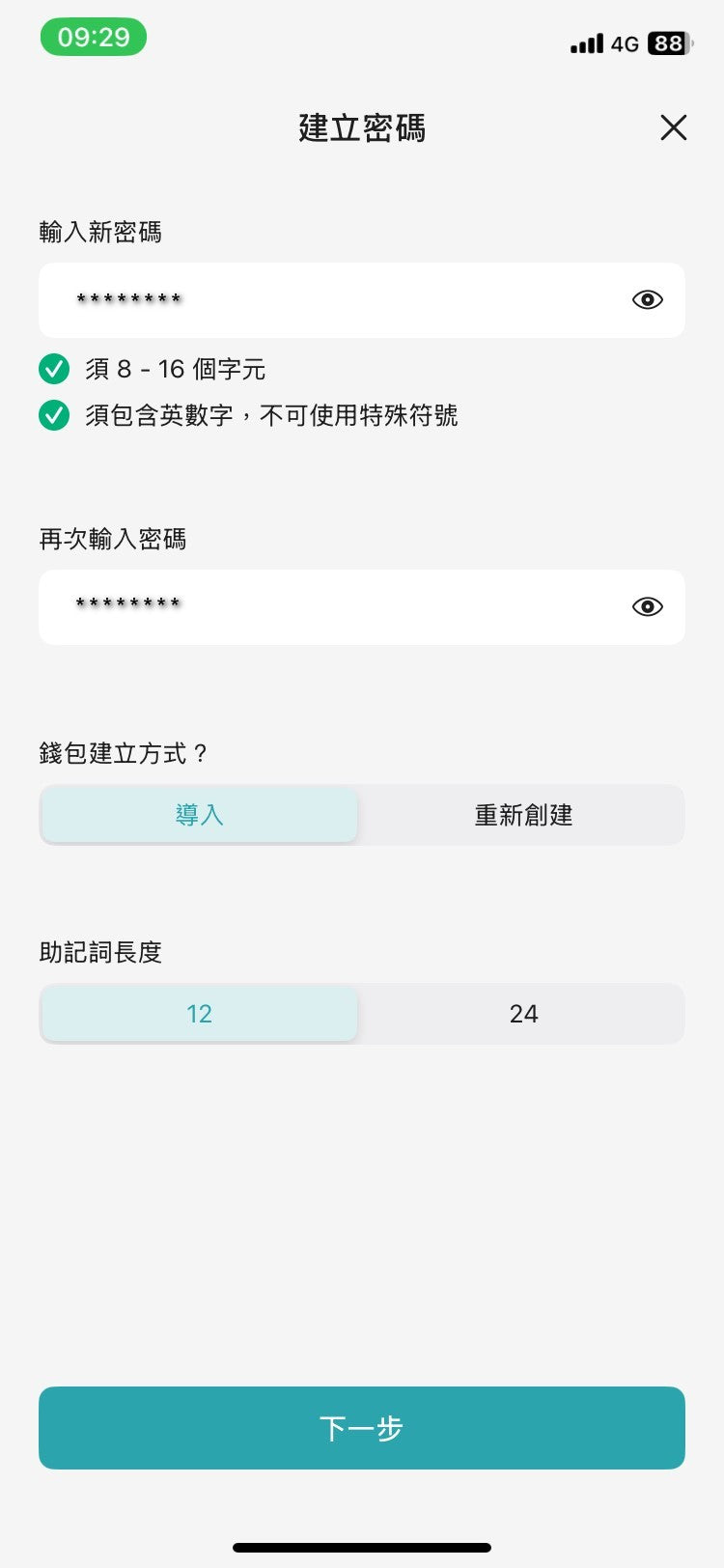Viewport: 724px width, 1568px height.
Task: Show the re-entered password via eye icon
Action: (647, 606)
